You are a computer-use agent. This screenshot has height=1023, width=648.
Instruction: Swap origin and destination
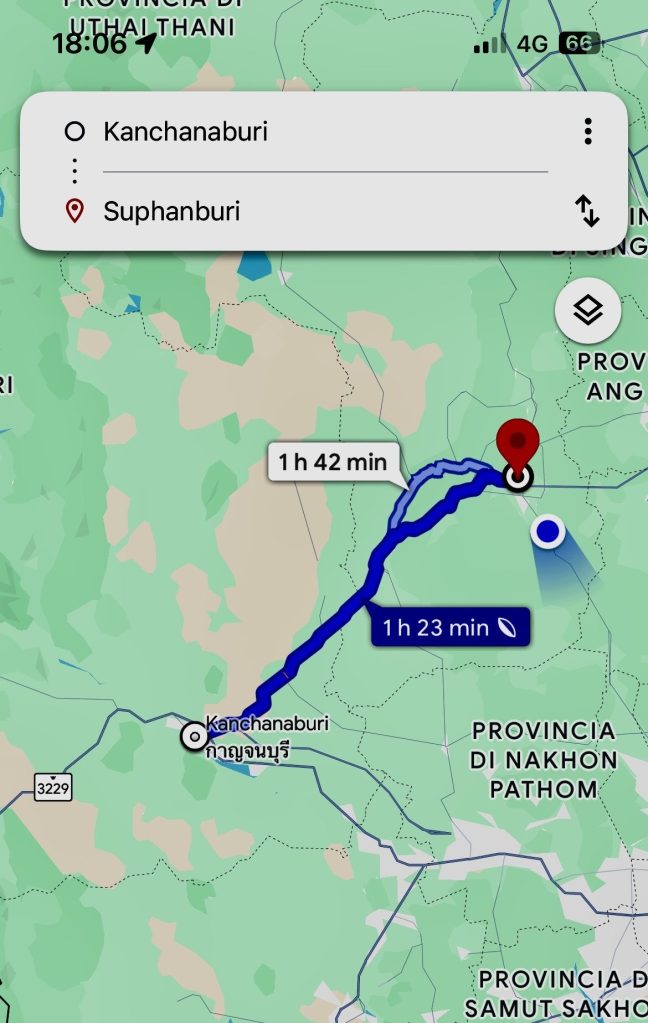(587, 211)
